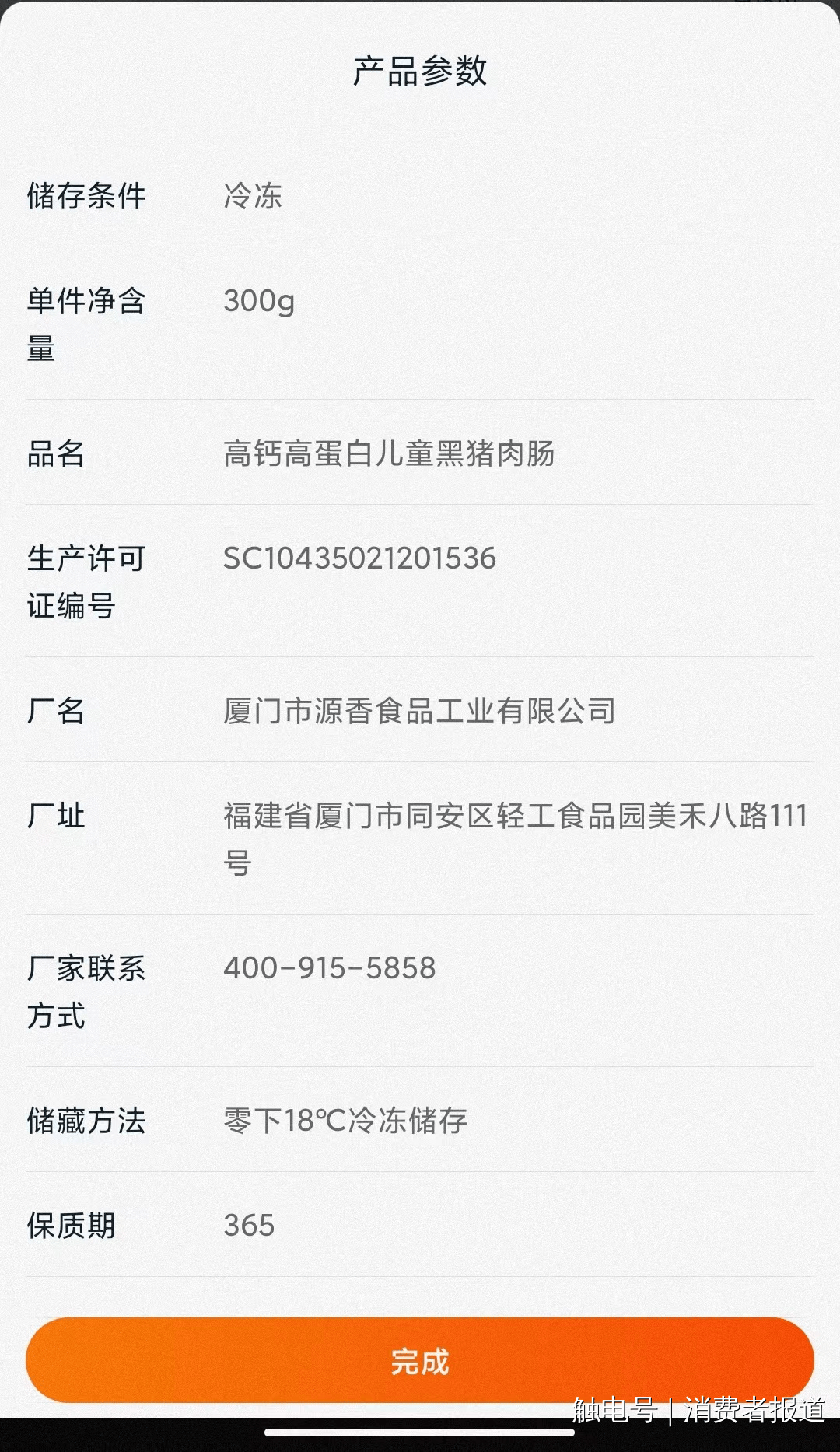Viewport: 840px width, 1452px height.
Task: Tap the orange 完成 button
Action: point(420,1361)
